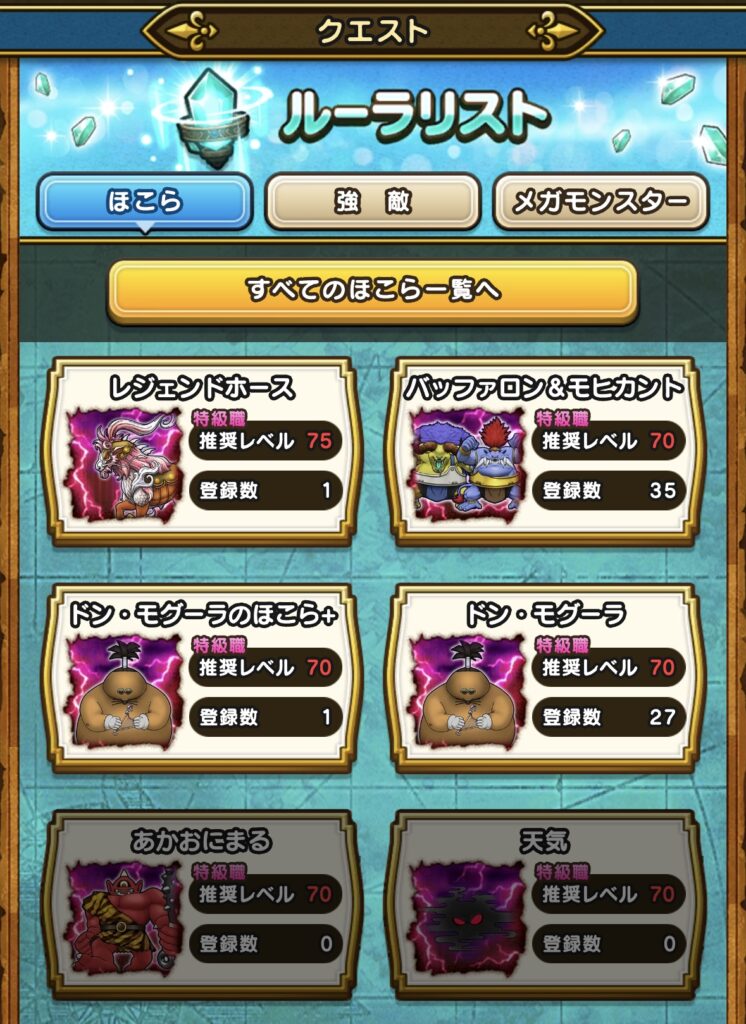
Task: Open the ドン・モグーラのほこら+ card
Action: pyautogui.click(x=202, y=677)
